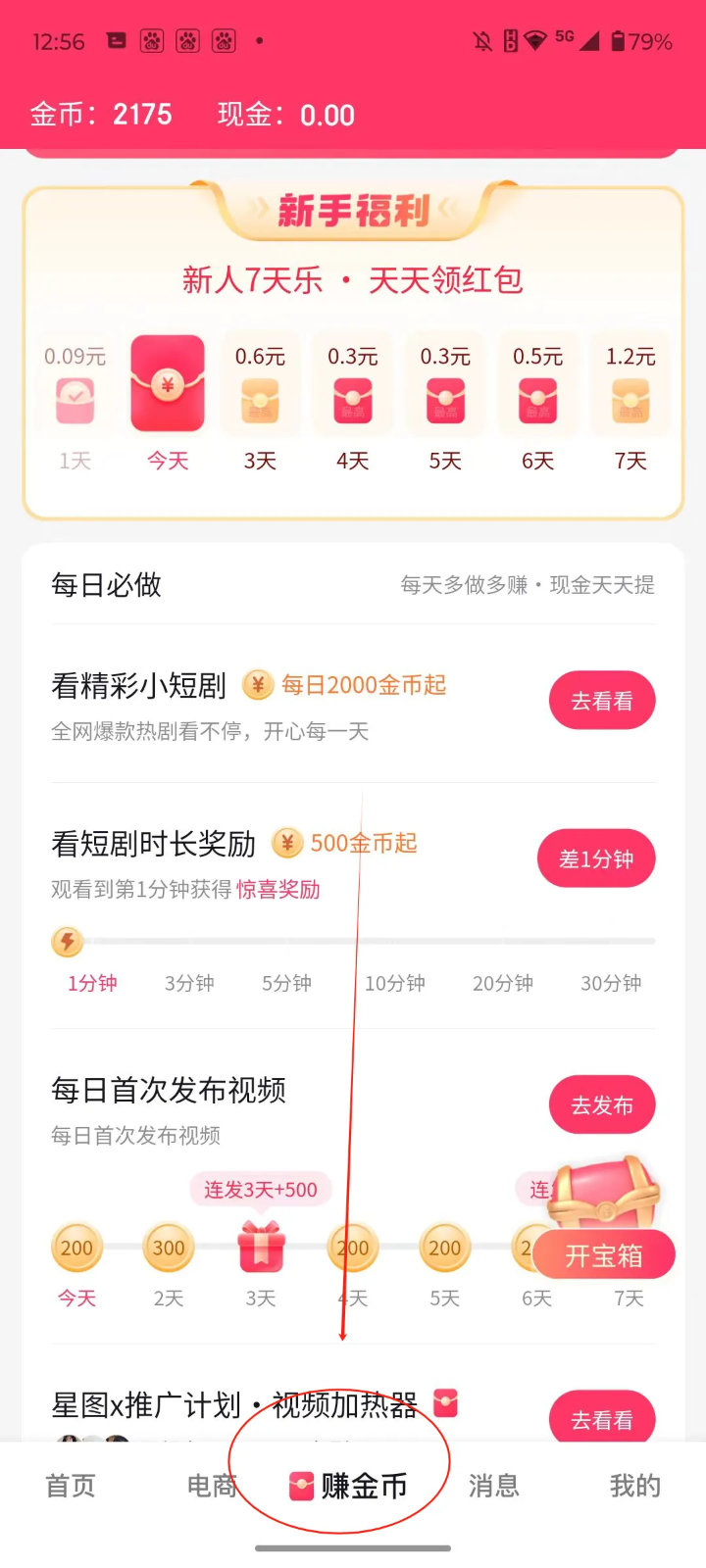Go to the 我的 tab
This screenshot has height=1568, width=706.
634,1486
